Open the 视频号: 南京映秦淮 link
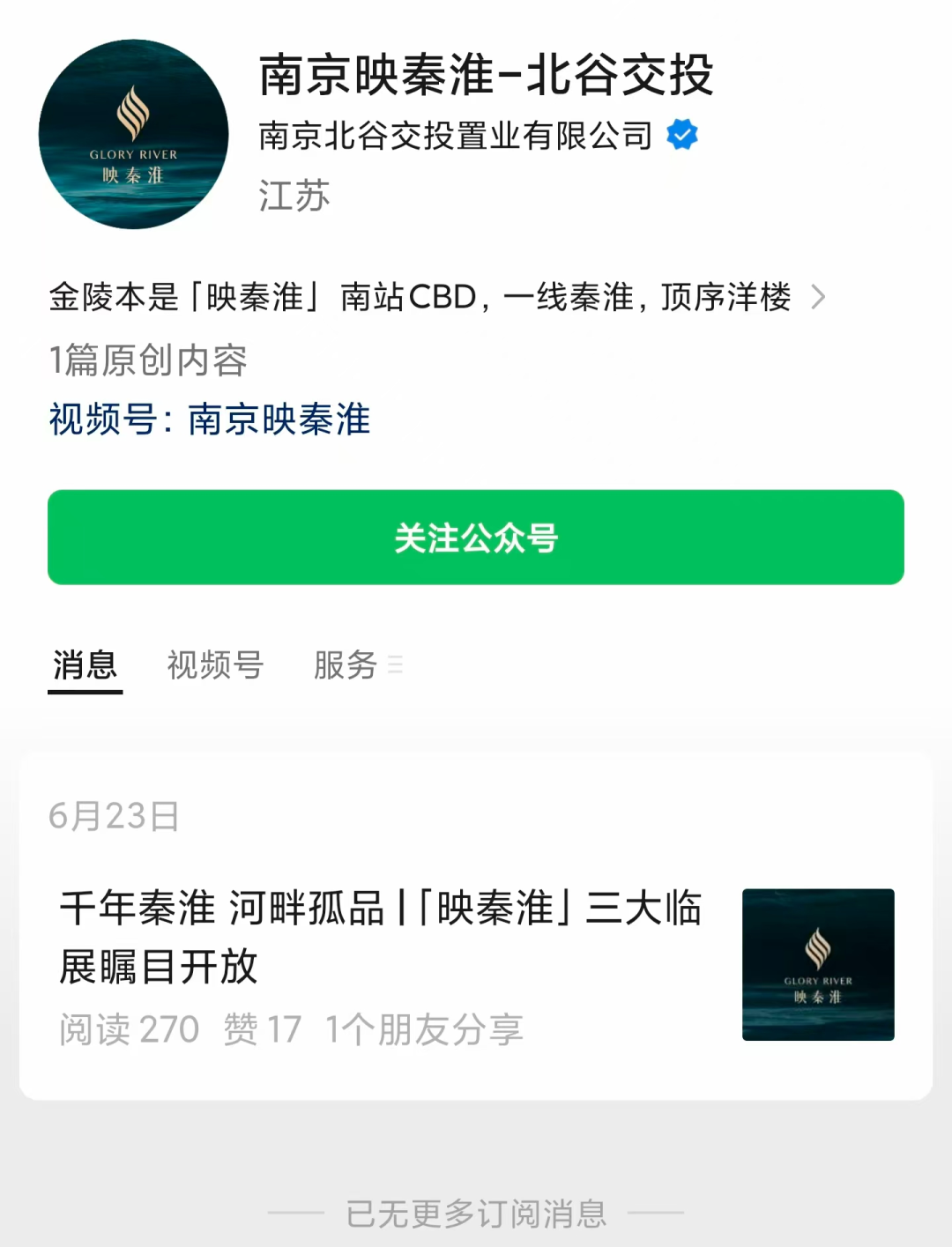The width and height of the screenshot is (952, 1247). pos(210,419)
